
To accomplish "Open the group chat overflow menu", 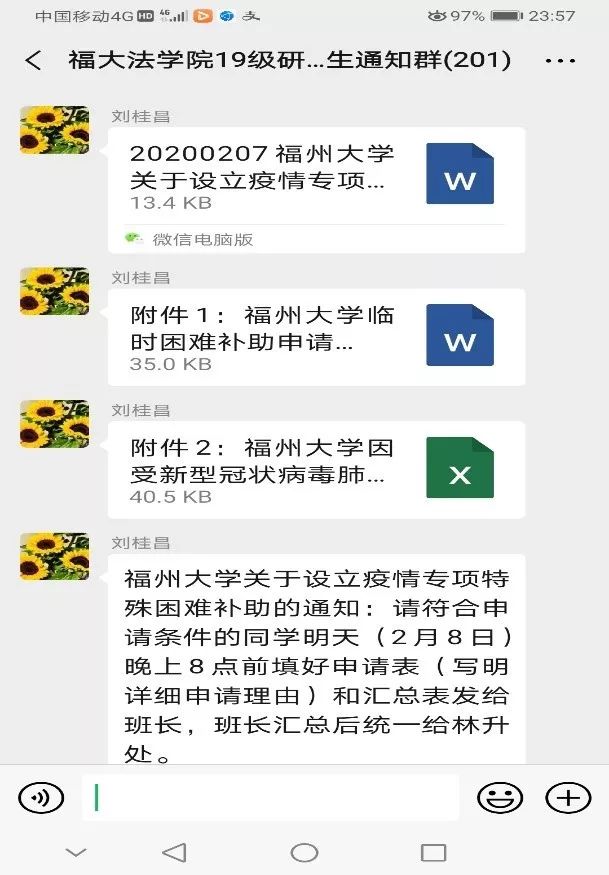I will click(x=560, y=61).
